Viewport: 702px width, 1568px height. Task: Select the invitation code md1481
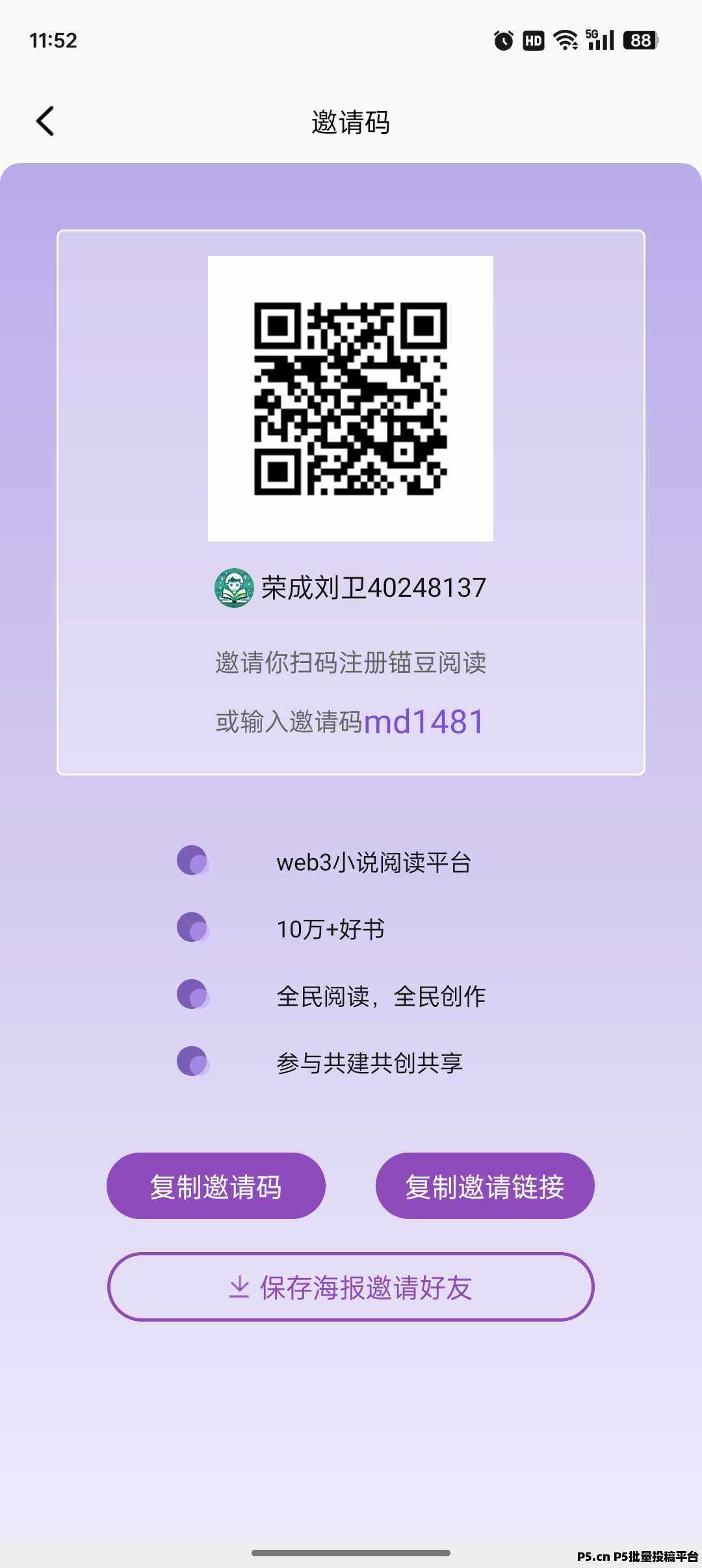(x=423, y=722)
